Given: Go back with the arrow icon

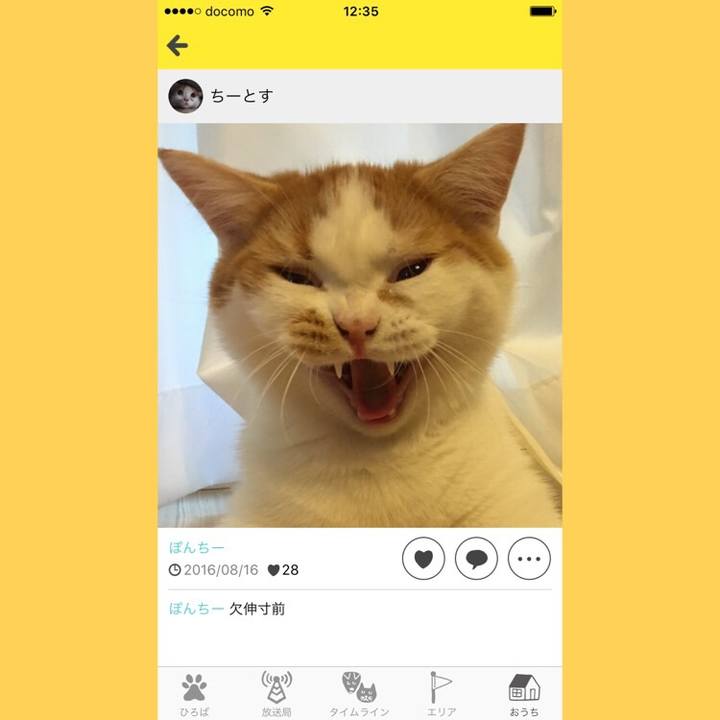Looking at the screenshot, I should click(178, 45).
